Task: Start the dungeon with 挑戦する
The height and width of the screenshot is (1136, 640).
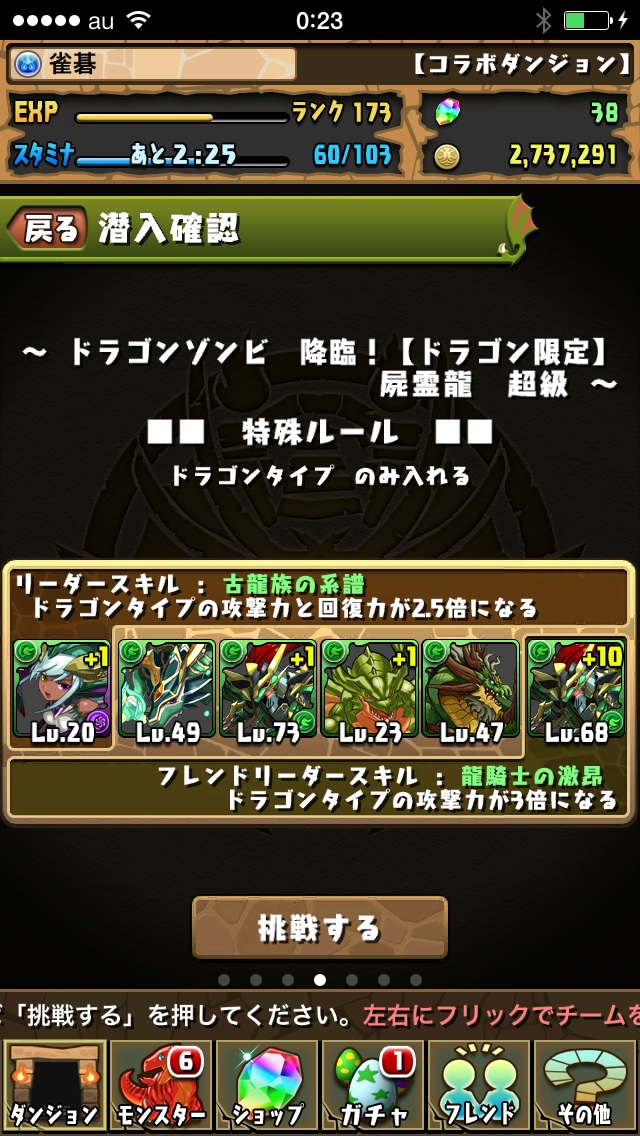Action: (x=319, y=927)
